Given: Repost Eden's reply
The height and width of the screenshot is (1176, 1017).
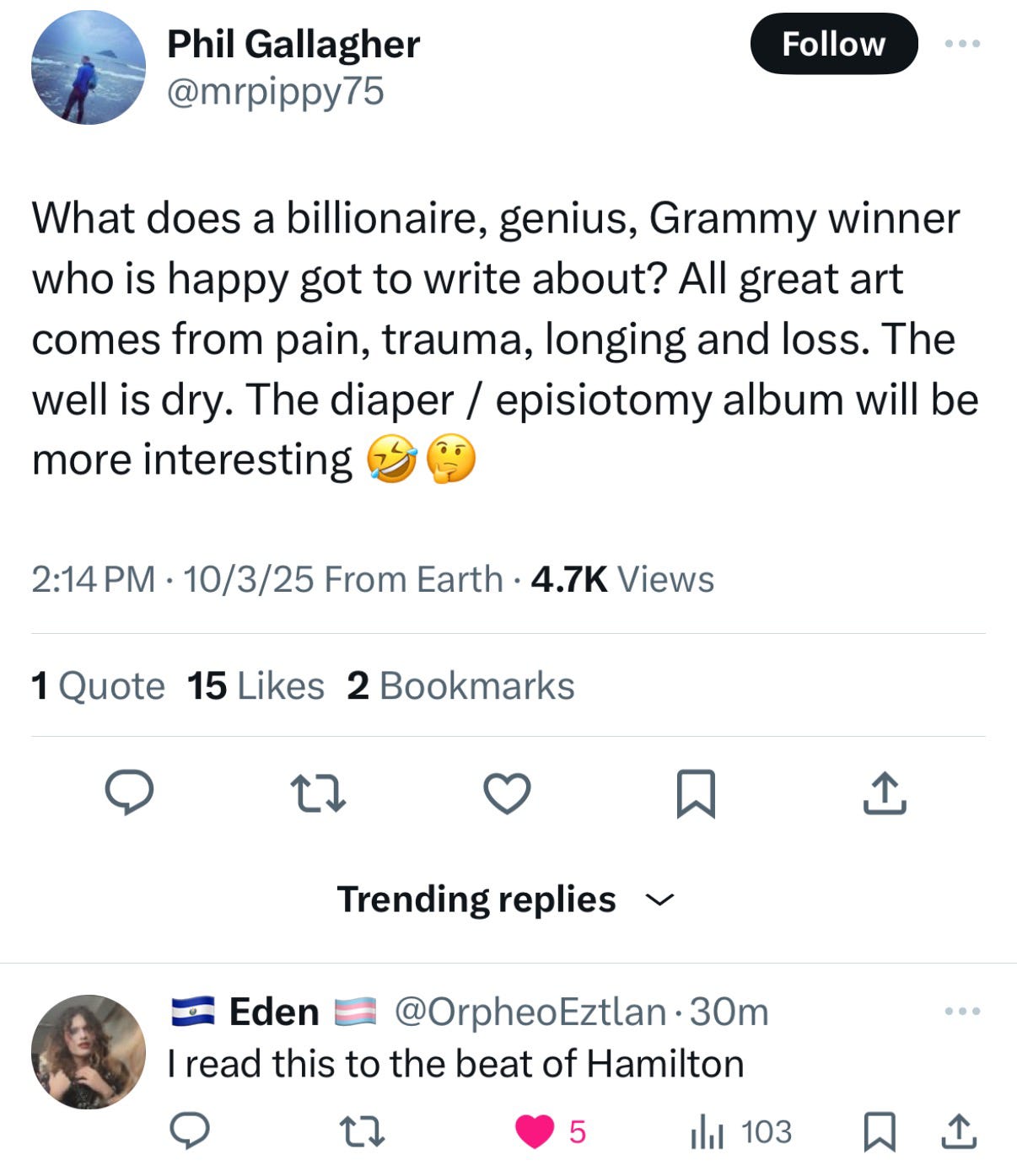Looking at the screenshot, I should click(x=362, y=1131).
